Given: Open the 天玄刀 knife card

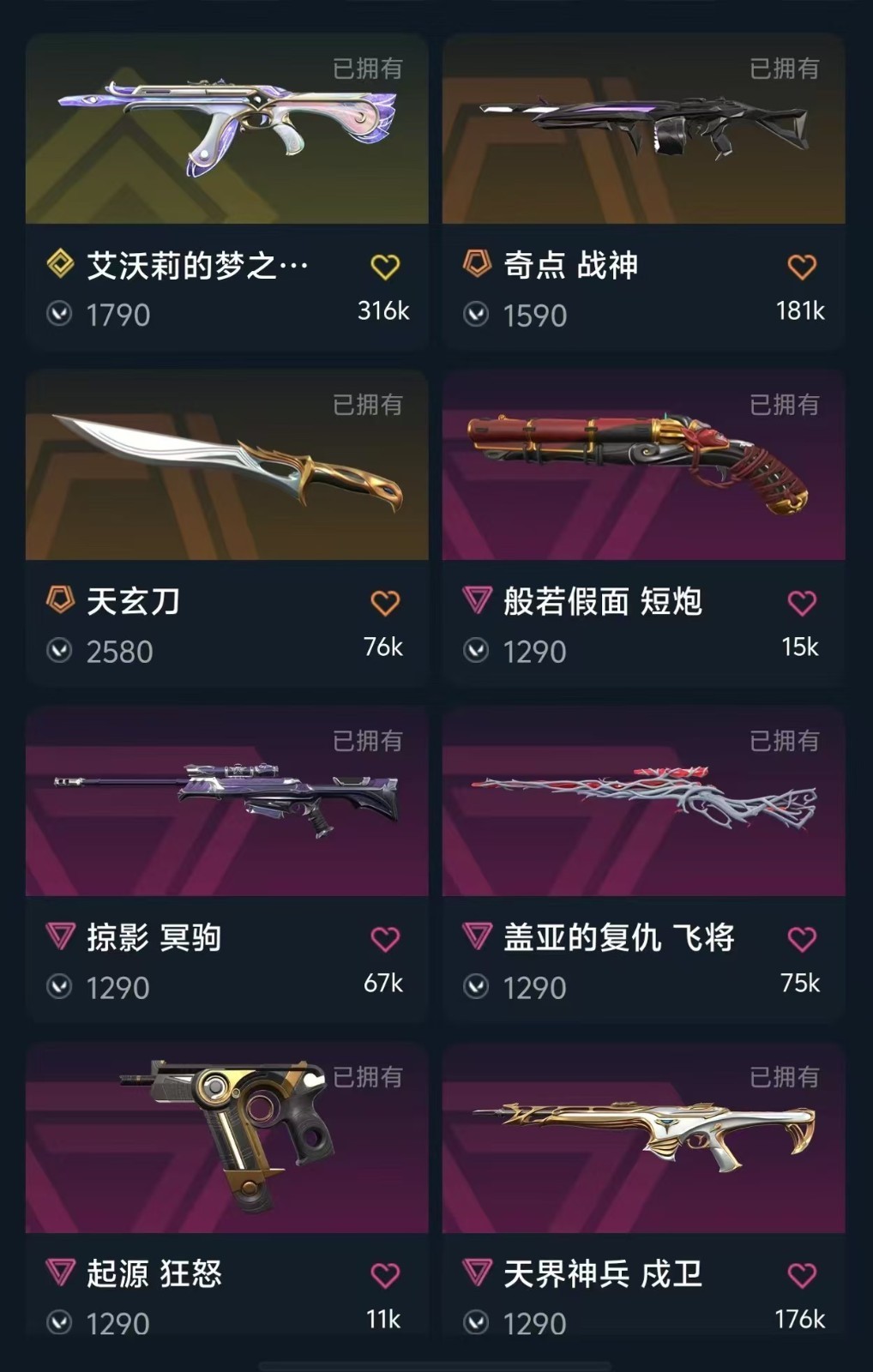Looking at the screenshot, I should pyautogui.click(x=227, y=527).
